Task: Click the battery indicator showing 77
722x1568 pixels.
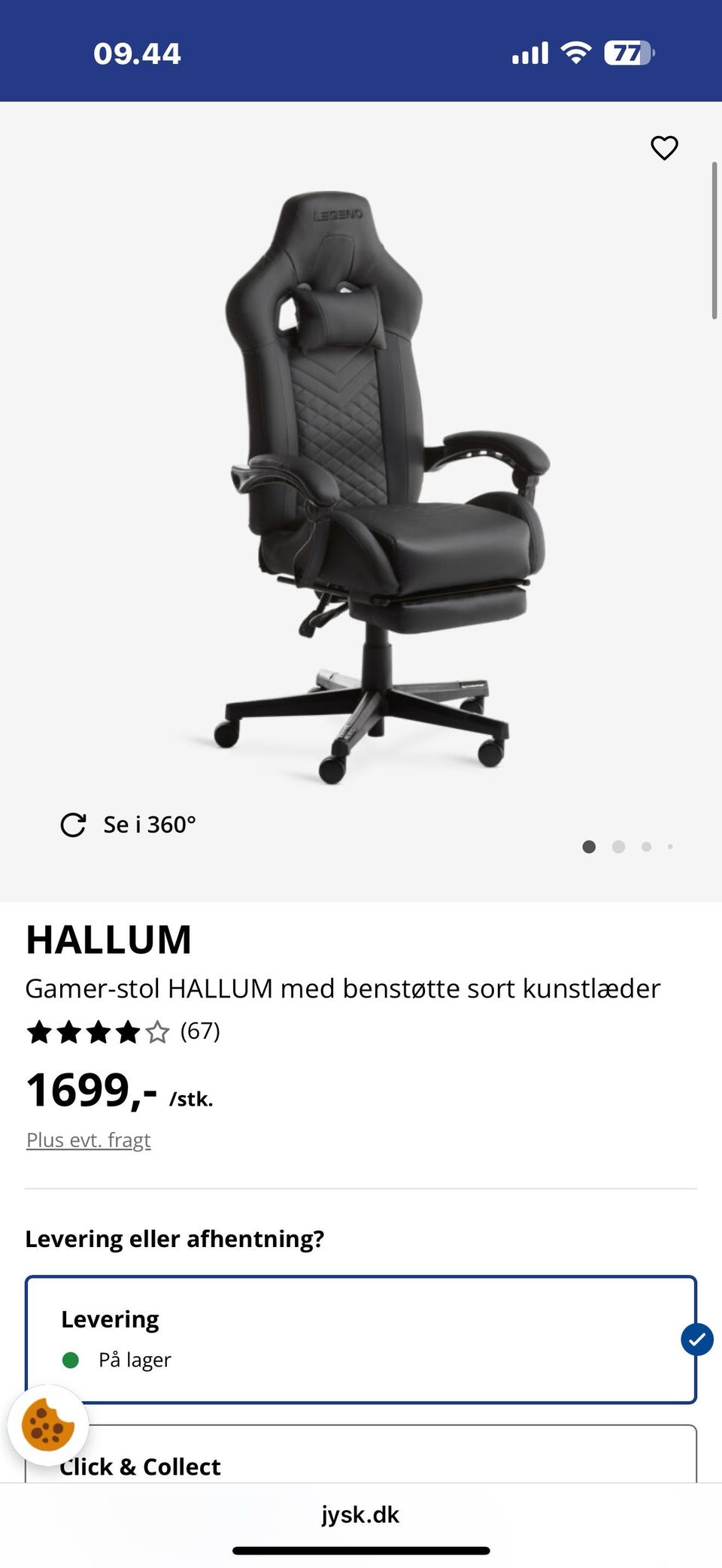Action: 629,53
